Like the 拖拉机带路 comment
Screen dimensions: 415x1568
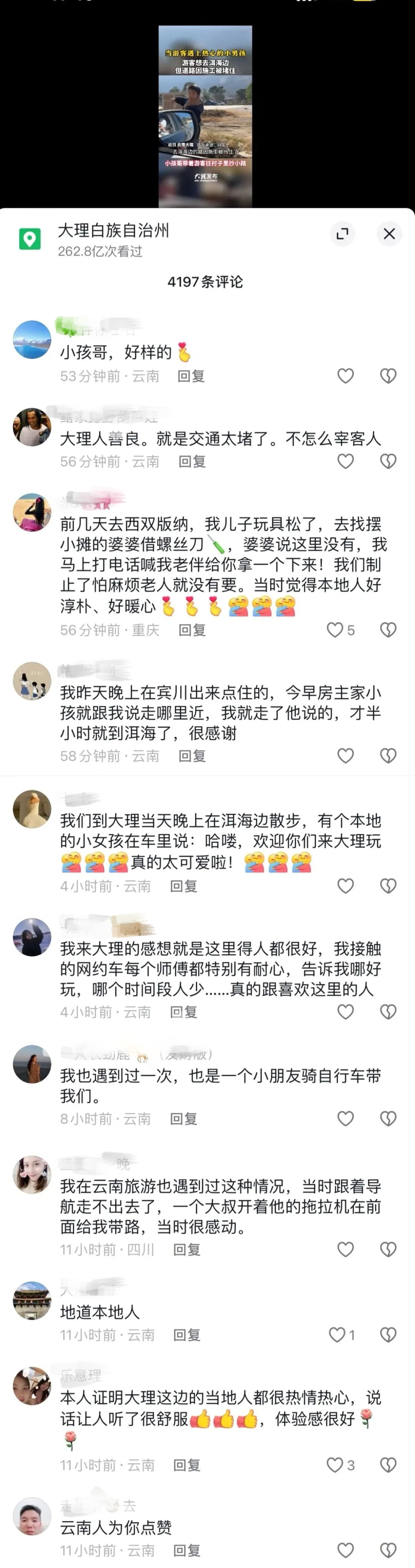[x=345, y=1249]
